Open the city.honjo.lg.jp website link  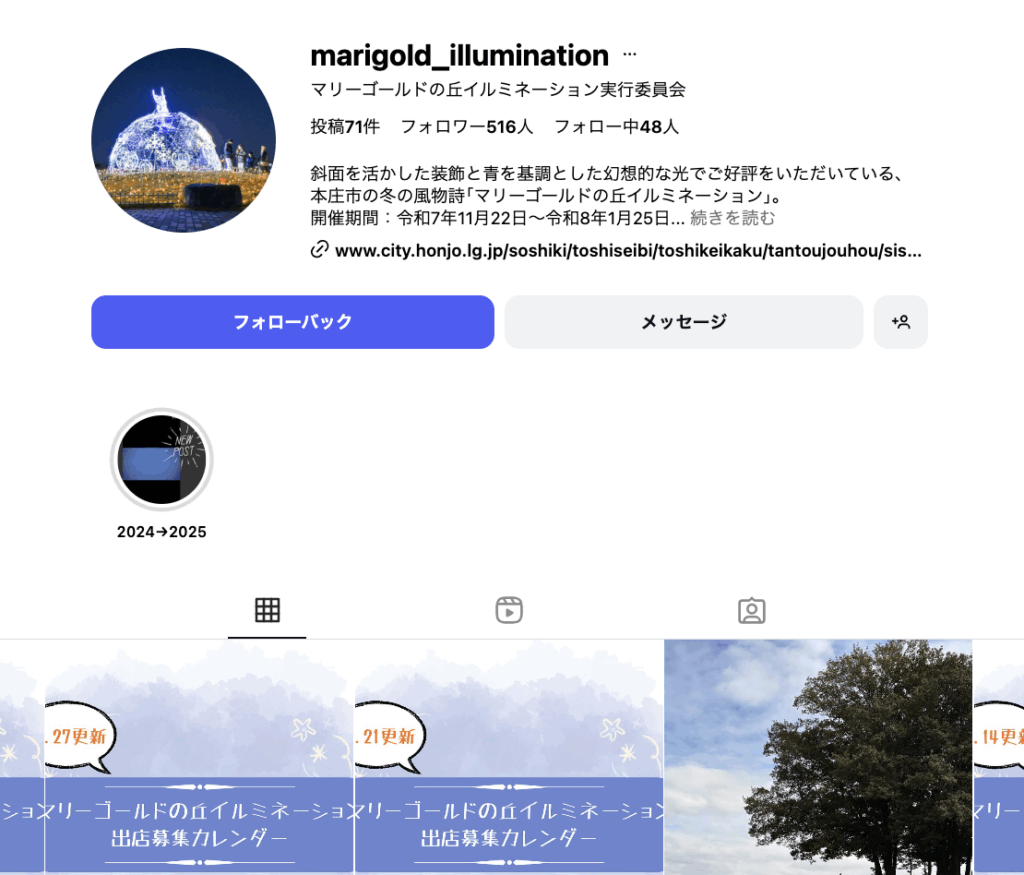tap(627, 250)
